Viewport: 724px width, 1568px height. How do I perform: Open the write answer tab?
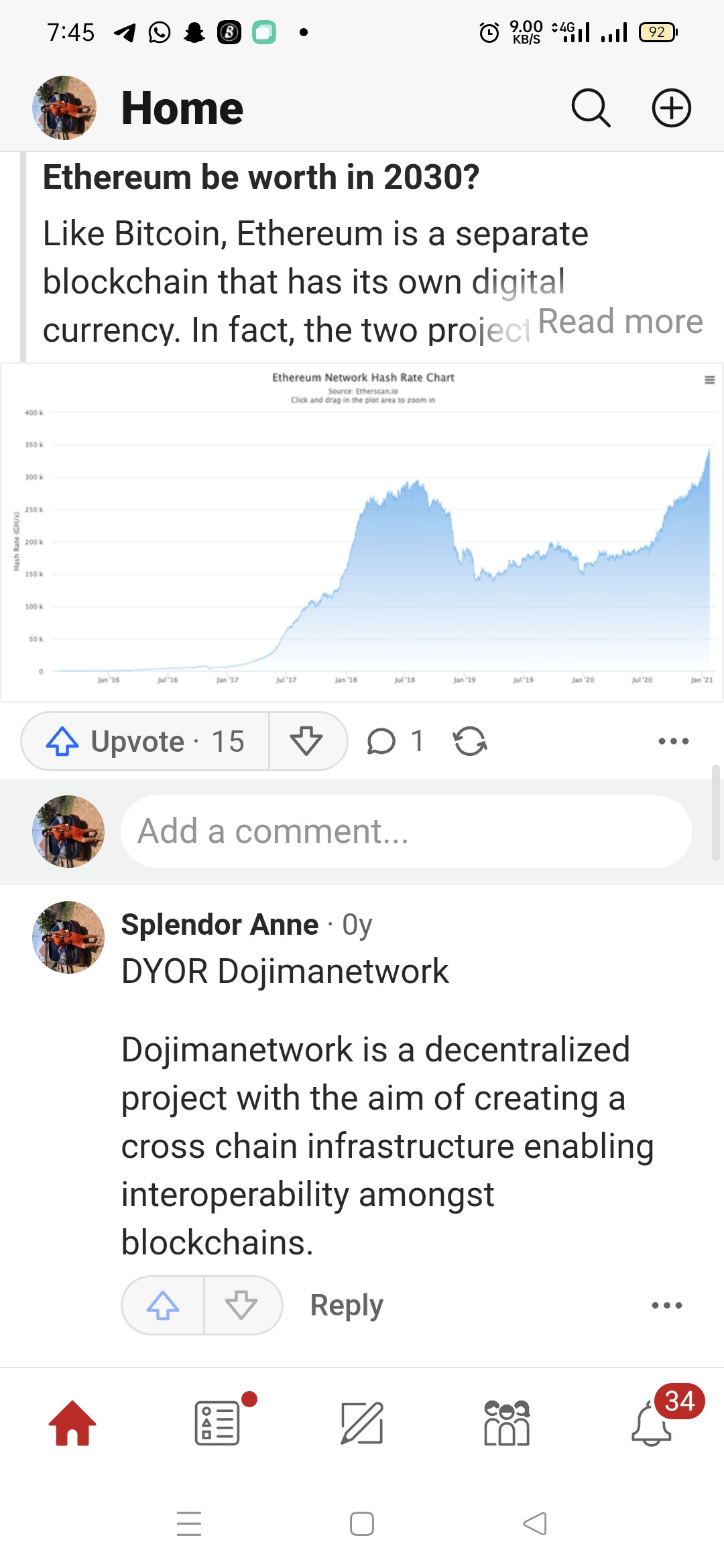tap(362, 1423)
